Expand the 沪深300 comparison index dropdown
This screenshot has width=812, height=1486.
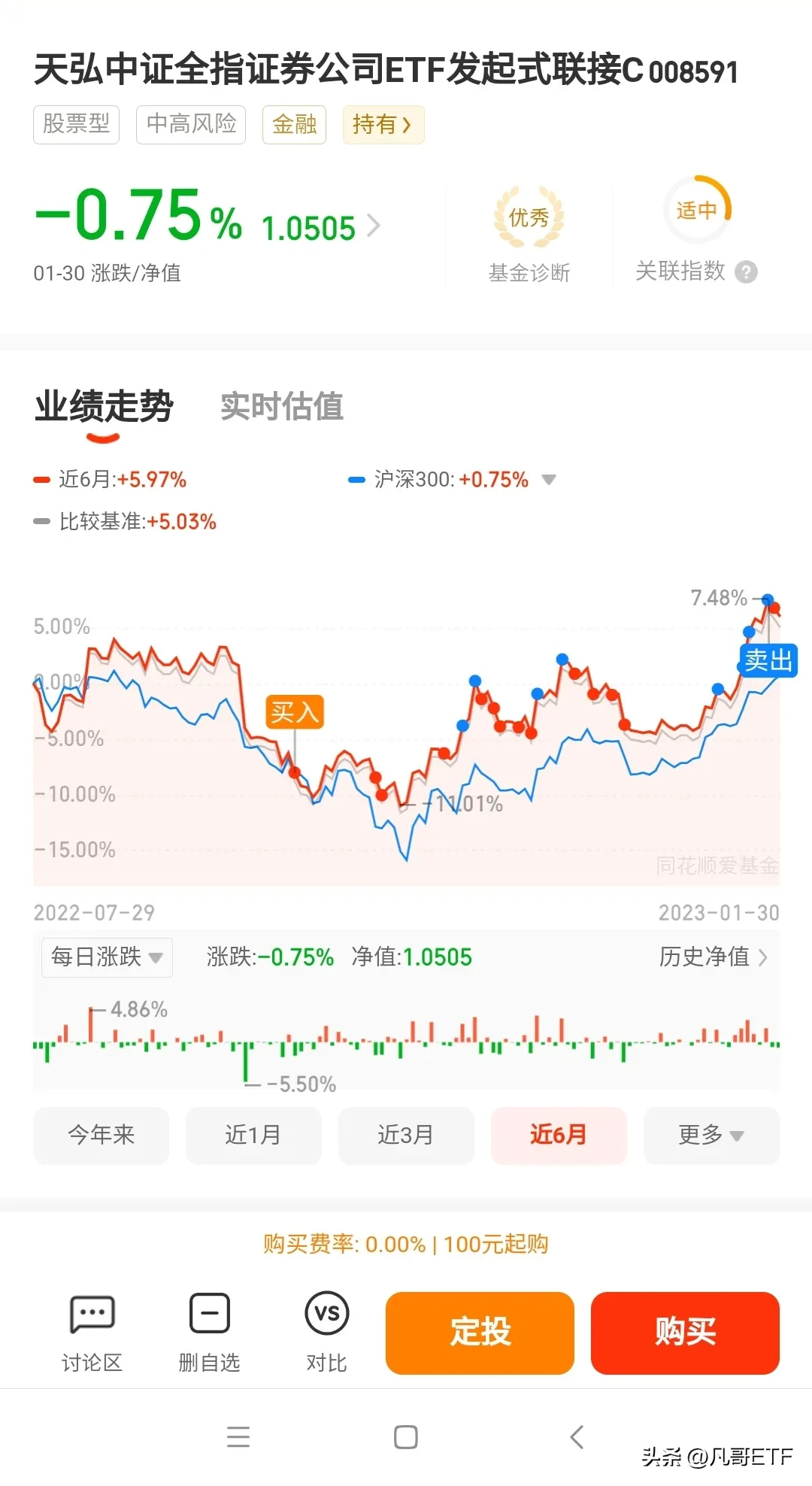tap(549, 480)
